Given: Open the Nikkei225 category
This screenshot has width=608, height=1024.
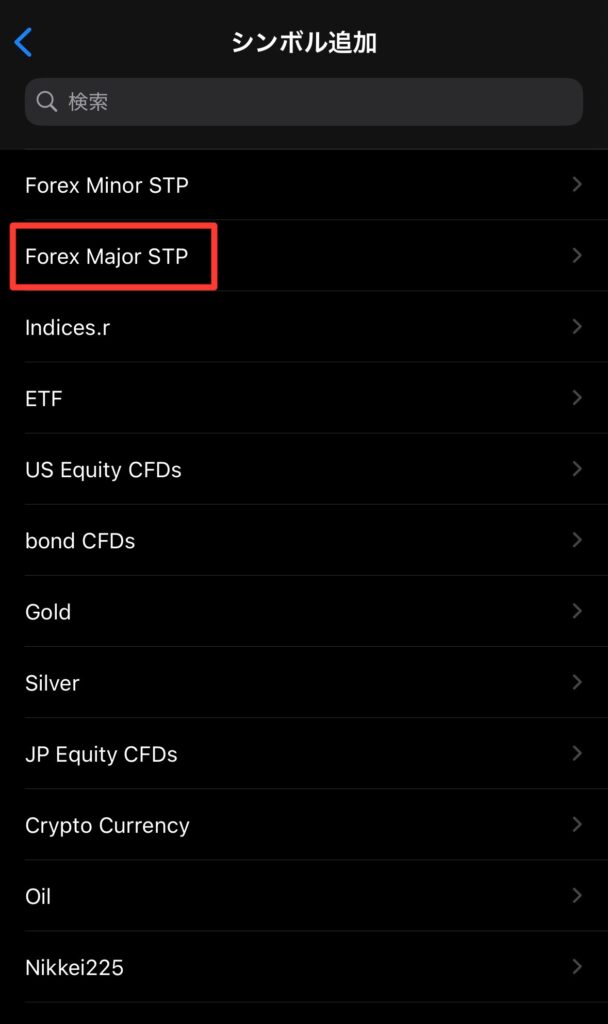Looking at the screenshot, I should [x=304, y=968].
